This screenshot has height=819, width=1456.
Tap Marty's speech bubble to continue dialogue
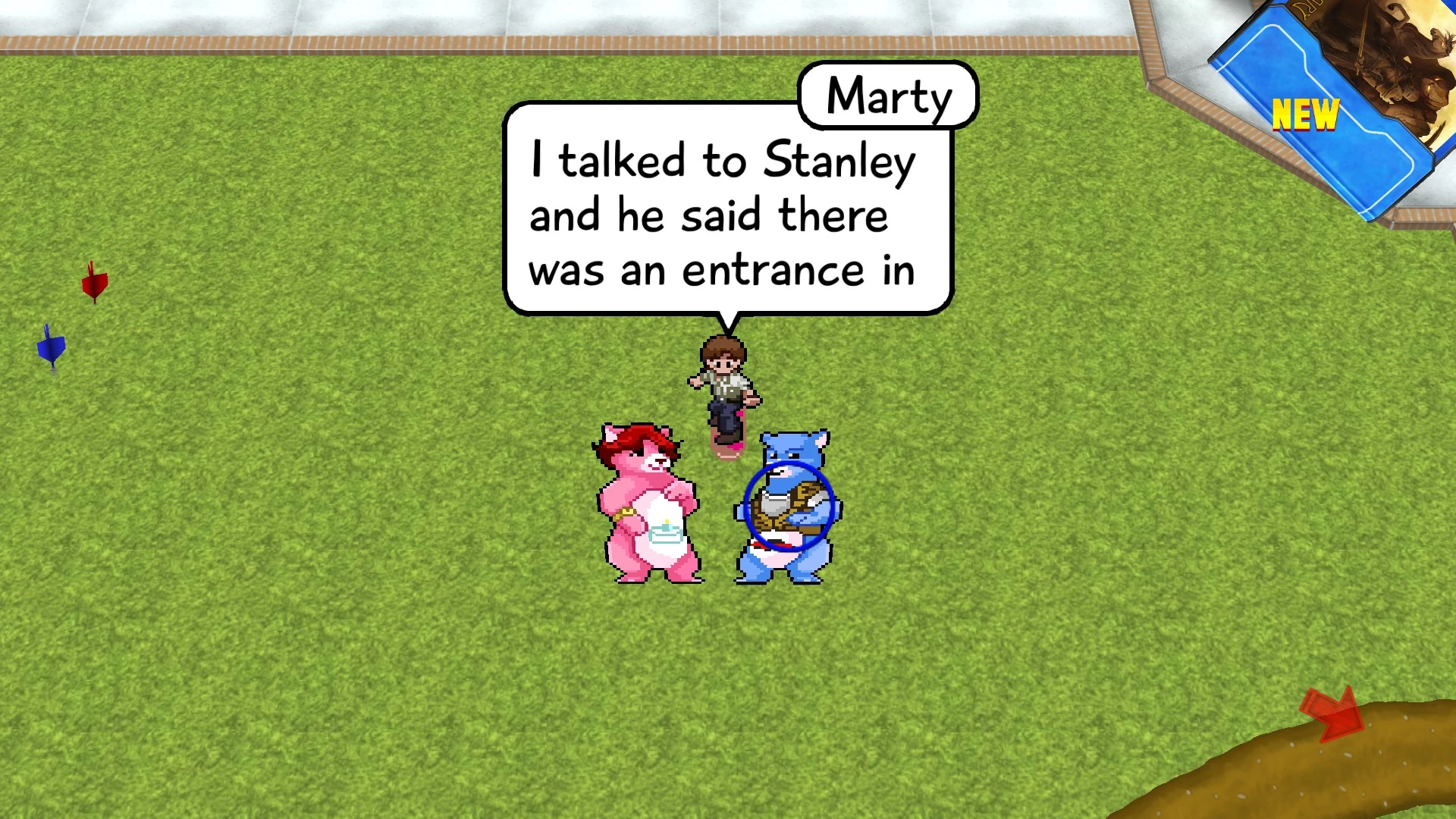726,214
